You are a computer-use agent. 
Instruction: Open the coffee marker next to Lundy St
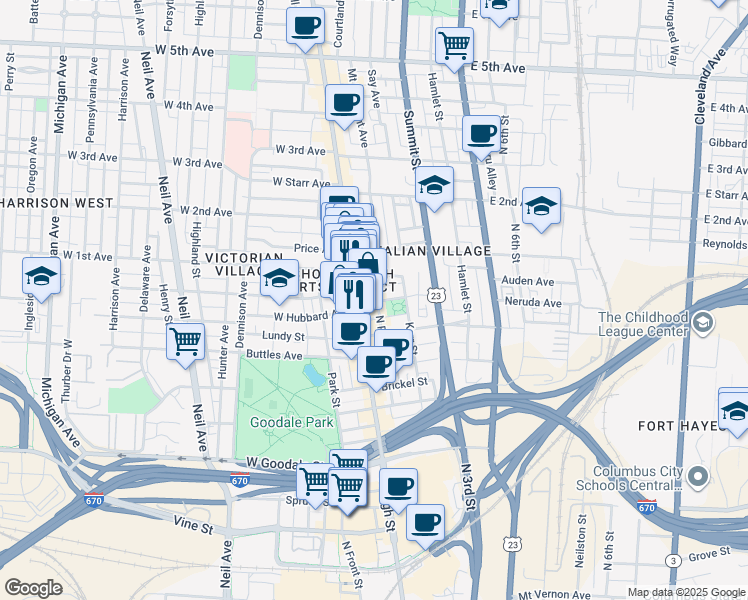(x=351, y=334)
